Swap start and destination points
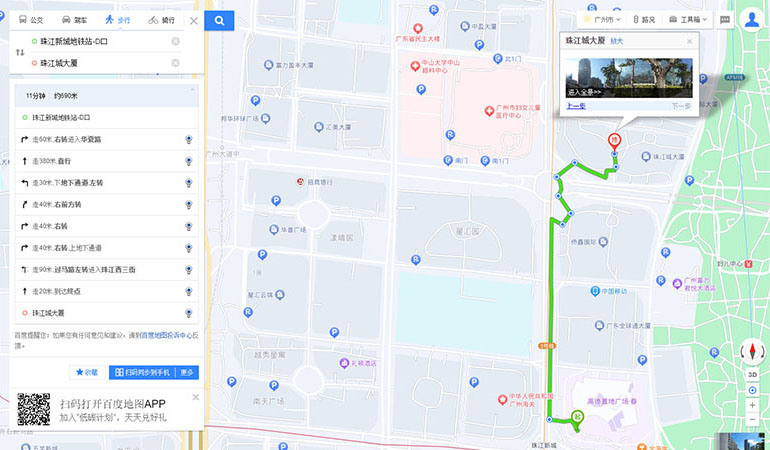 click(x=20, y=52)
